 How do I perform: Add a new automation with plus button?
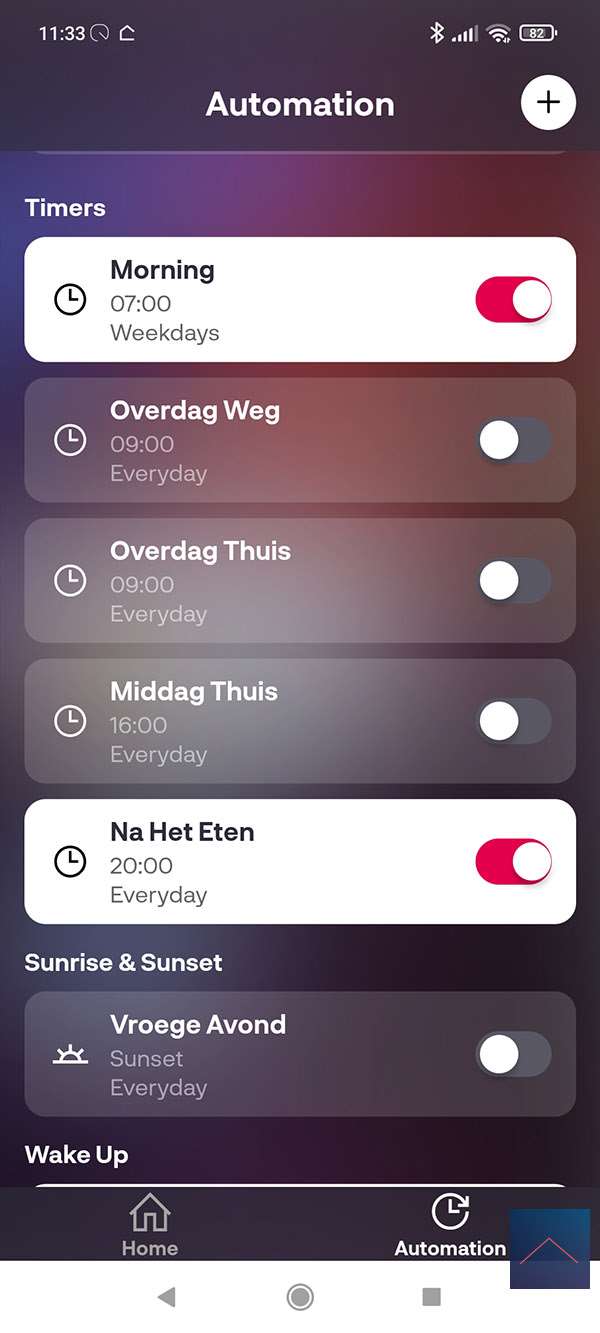point(548,103)
